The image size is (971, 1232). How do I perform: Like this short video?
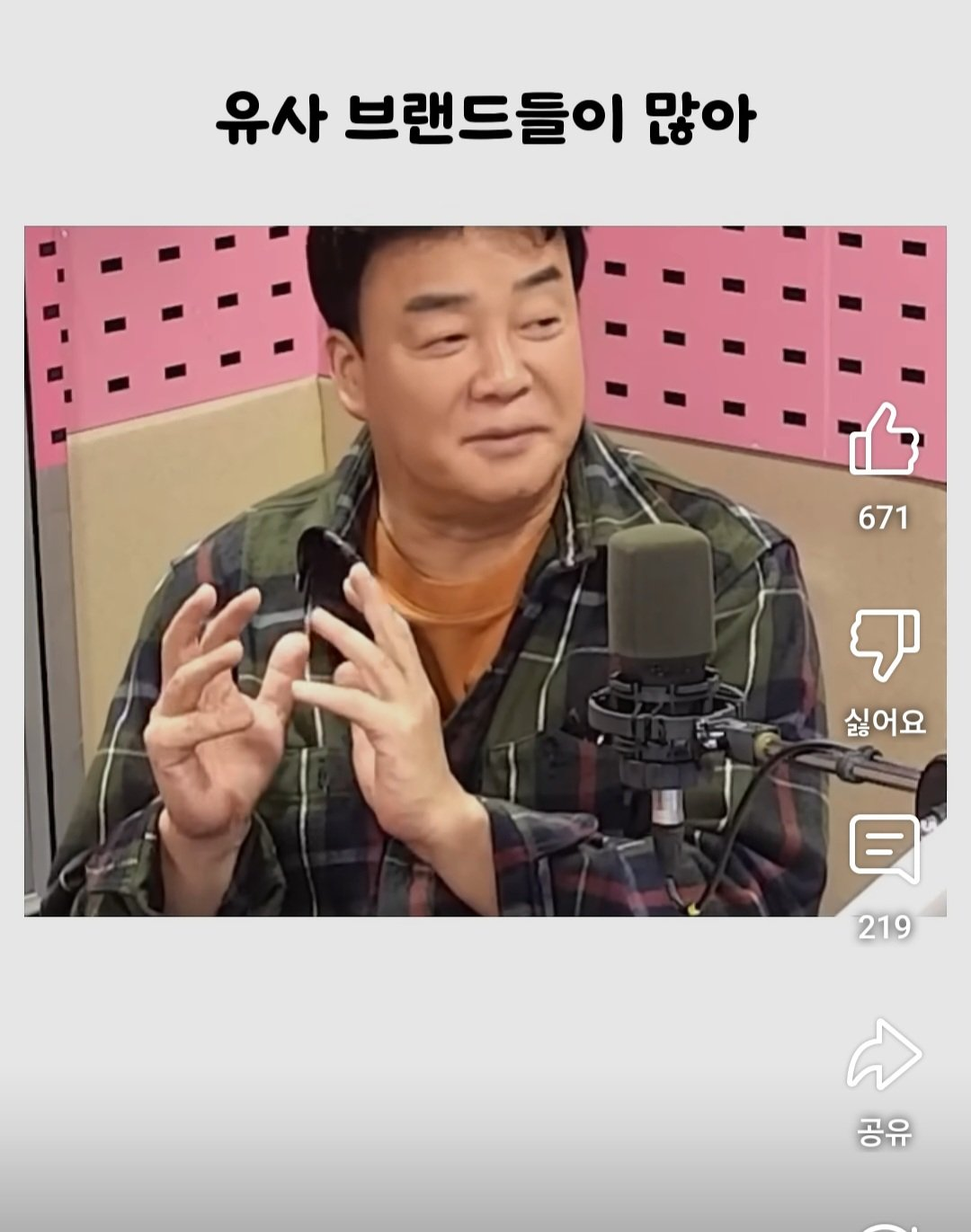coord(884,440)
